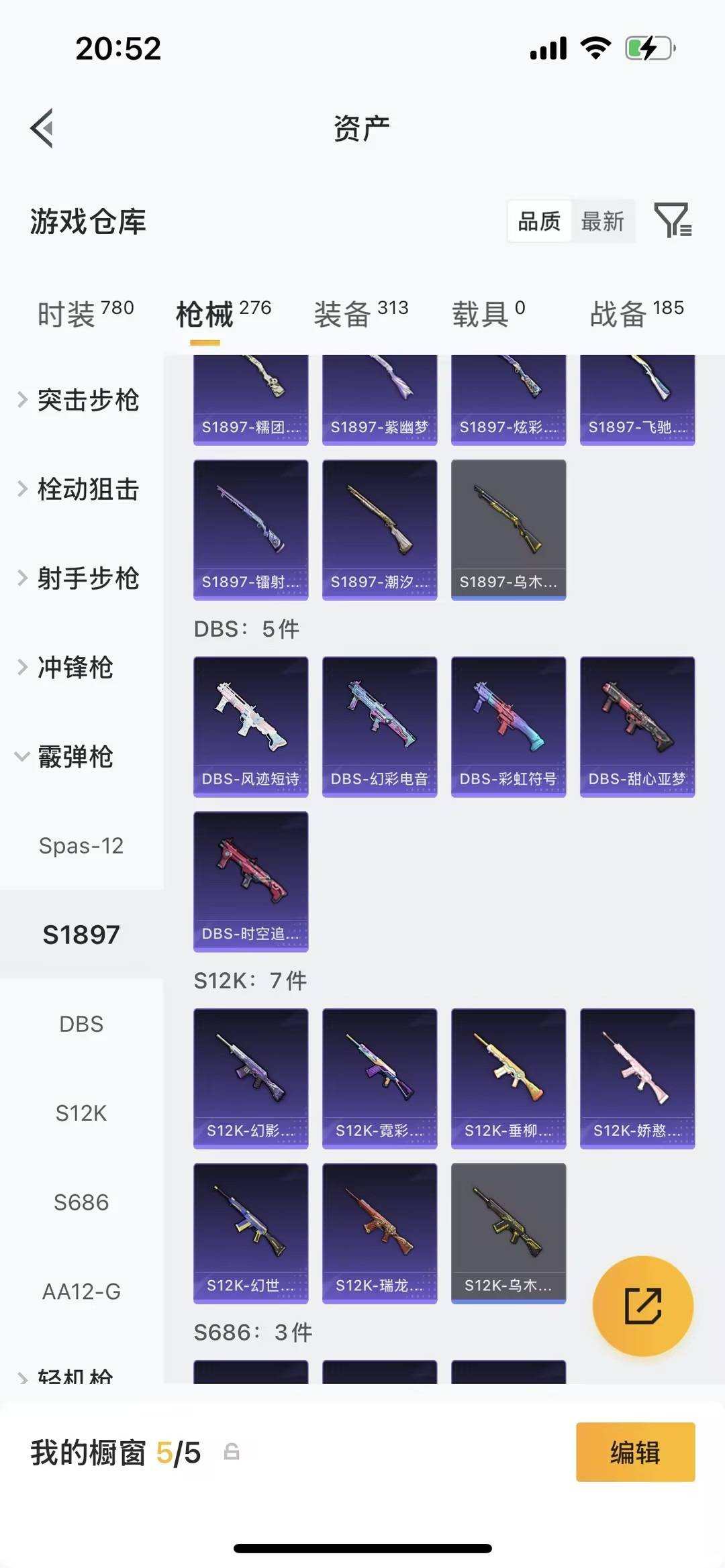Select S686 in the sidebar
The height and width of the screenshot is (1568, 725).
pos(81,1202)
